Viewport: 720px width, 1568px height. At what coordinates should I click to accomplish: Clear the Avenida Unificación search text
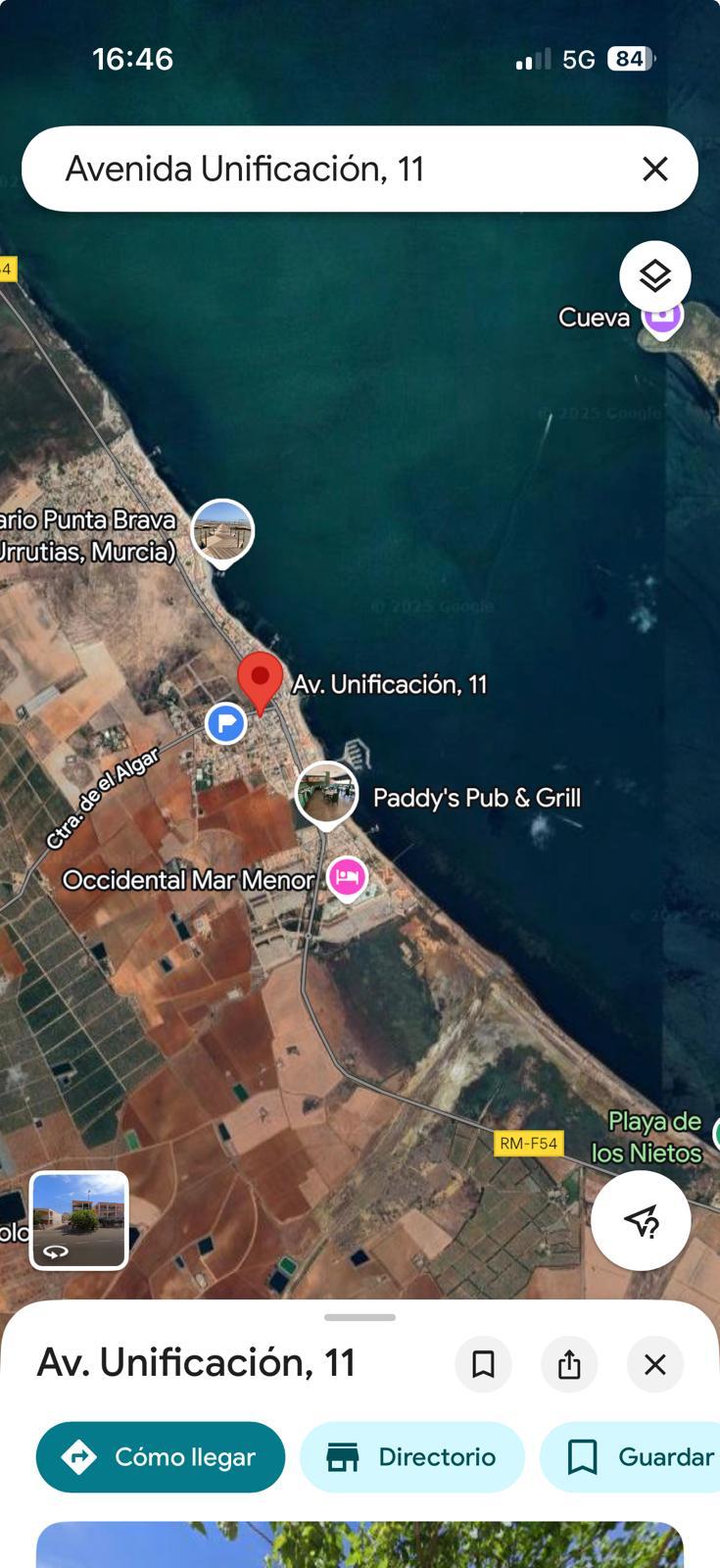coord(654,169)
